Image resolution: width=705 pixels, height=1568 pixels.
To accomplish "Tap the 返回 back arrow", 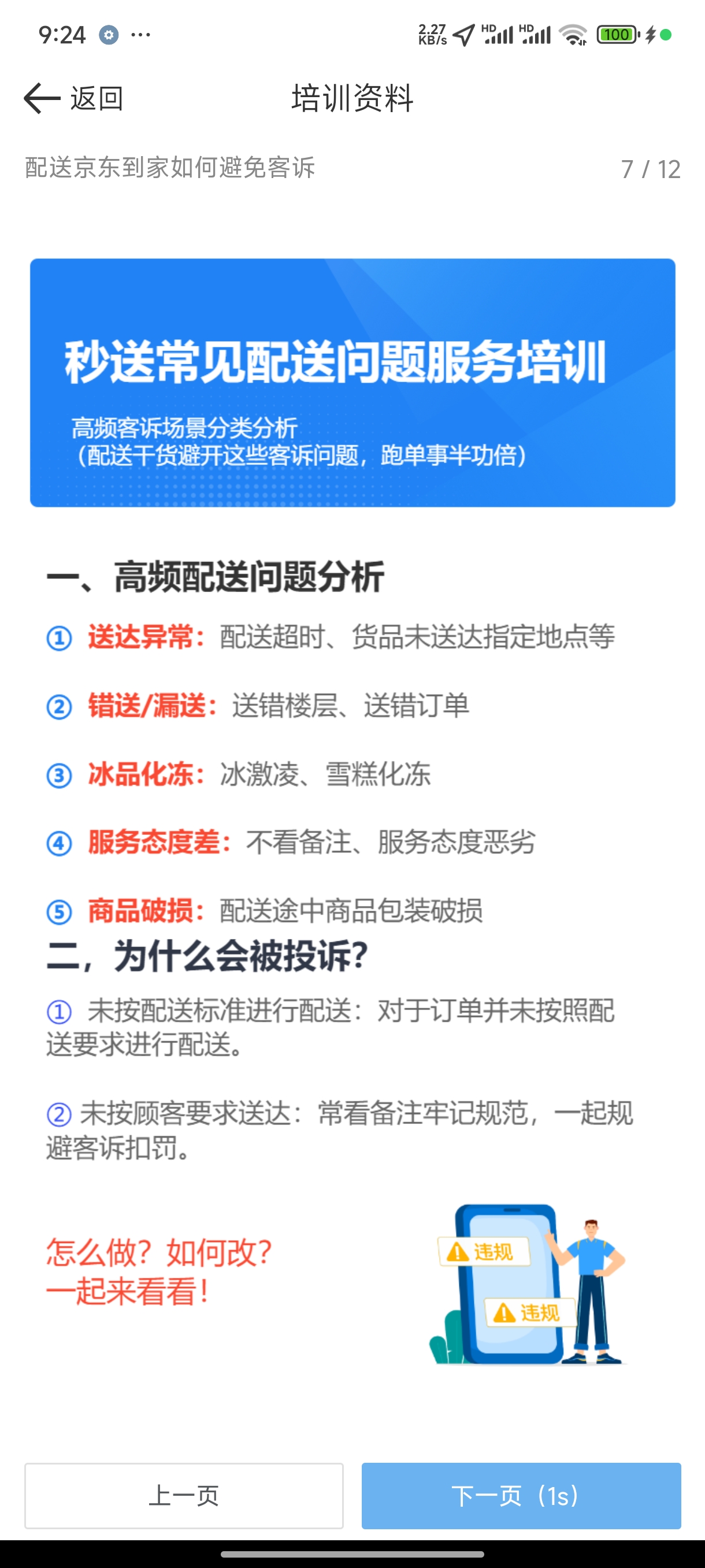I will point(43,99).
